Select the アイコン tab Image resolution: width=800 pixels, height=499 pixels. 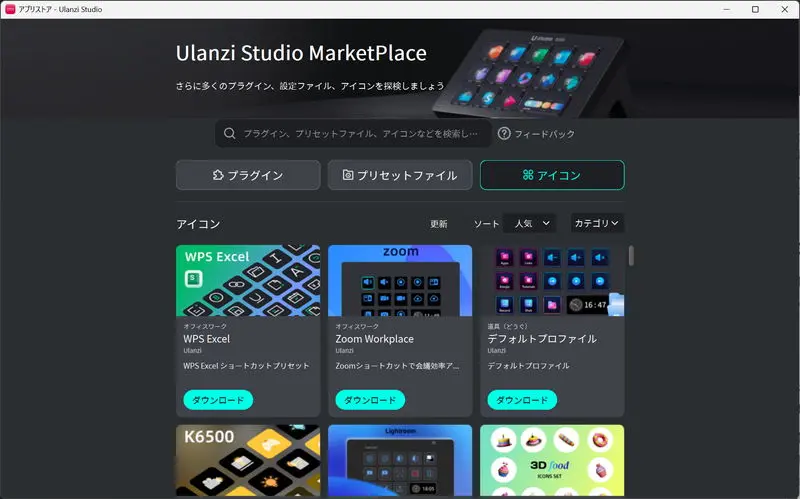pos(552,175)
